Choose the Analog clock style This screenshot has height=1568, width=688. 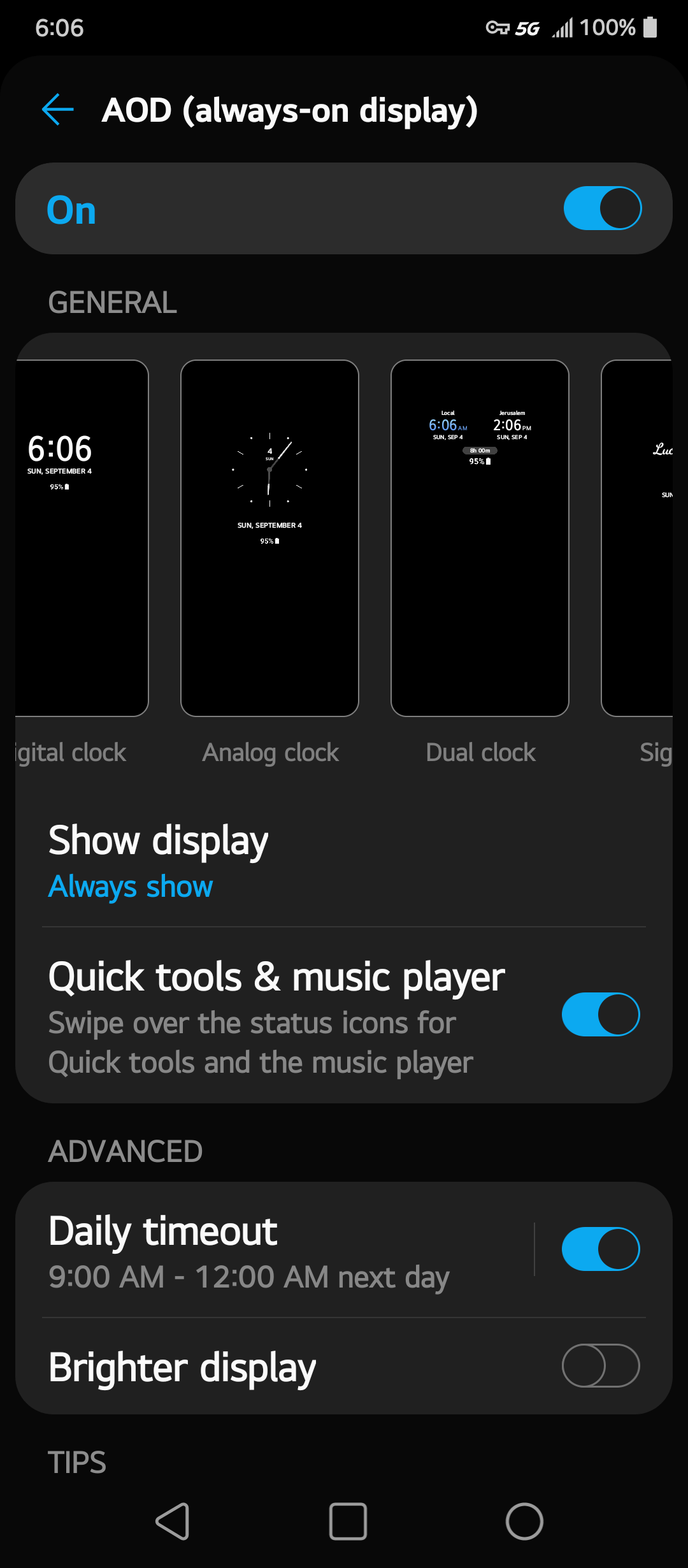pyautogui.click(x=269, y=539)
